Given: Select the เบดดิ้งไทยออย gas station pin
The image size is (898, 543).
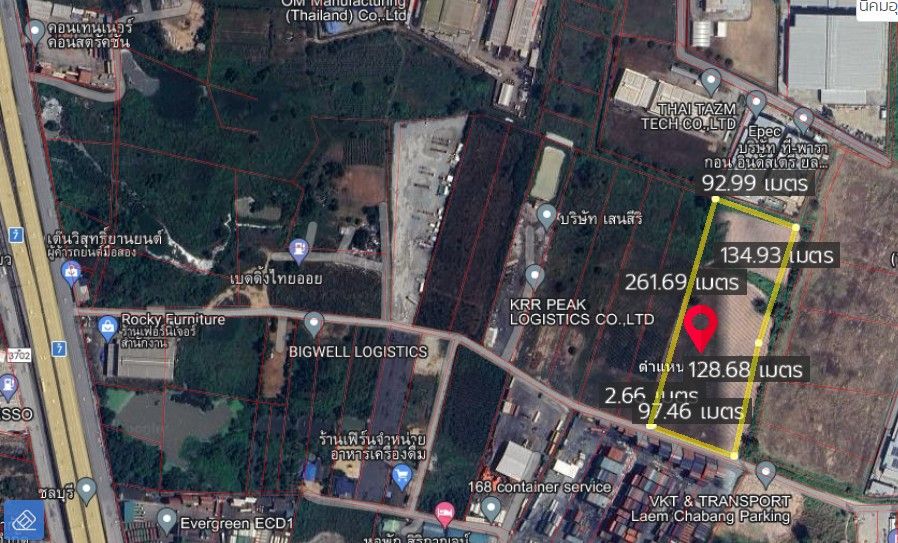Looking at the screenshot, I should pyautogui.click(x=297, y=248).
